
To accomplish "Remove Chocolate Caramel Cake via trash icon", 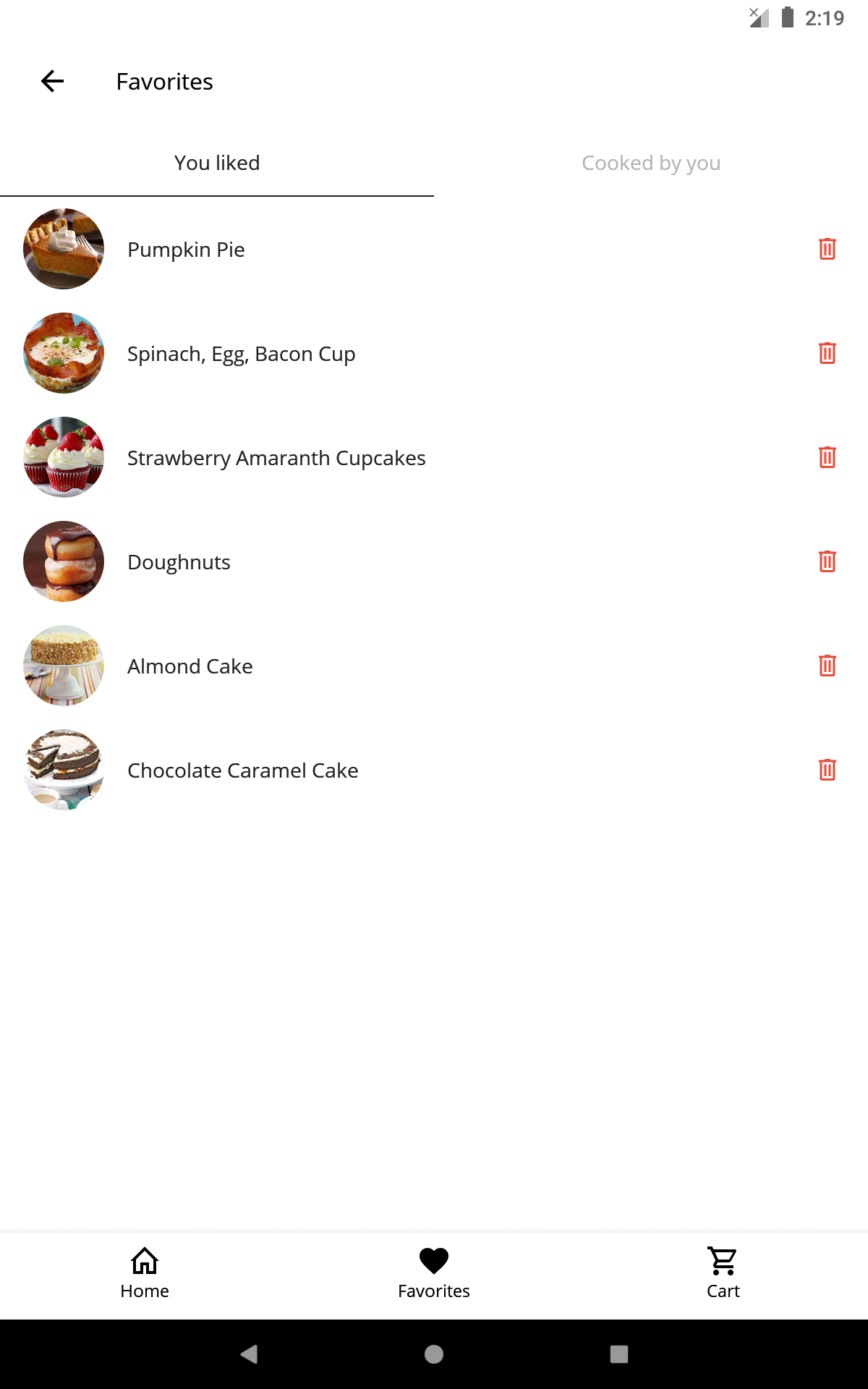I will click(x=827, y=770).
